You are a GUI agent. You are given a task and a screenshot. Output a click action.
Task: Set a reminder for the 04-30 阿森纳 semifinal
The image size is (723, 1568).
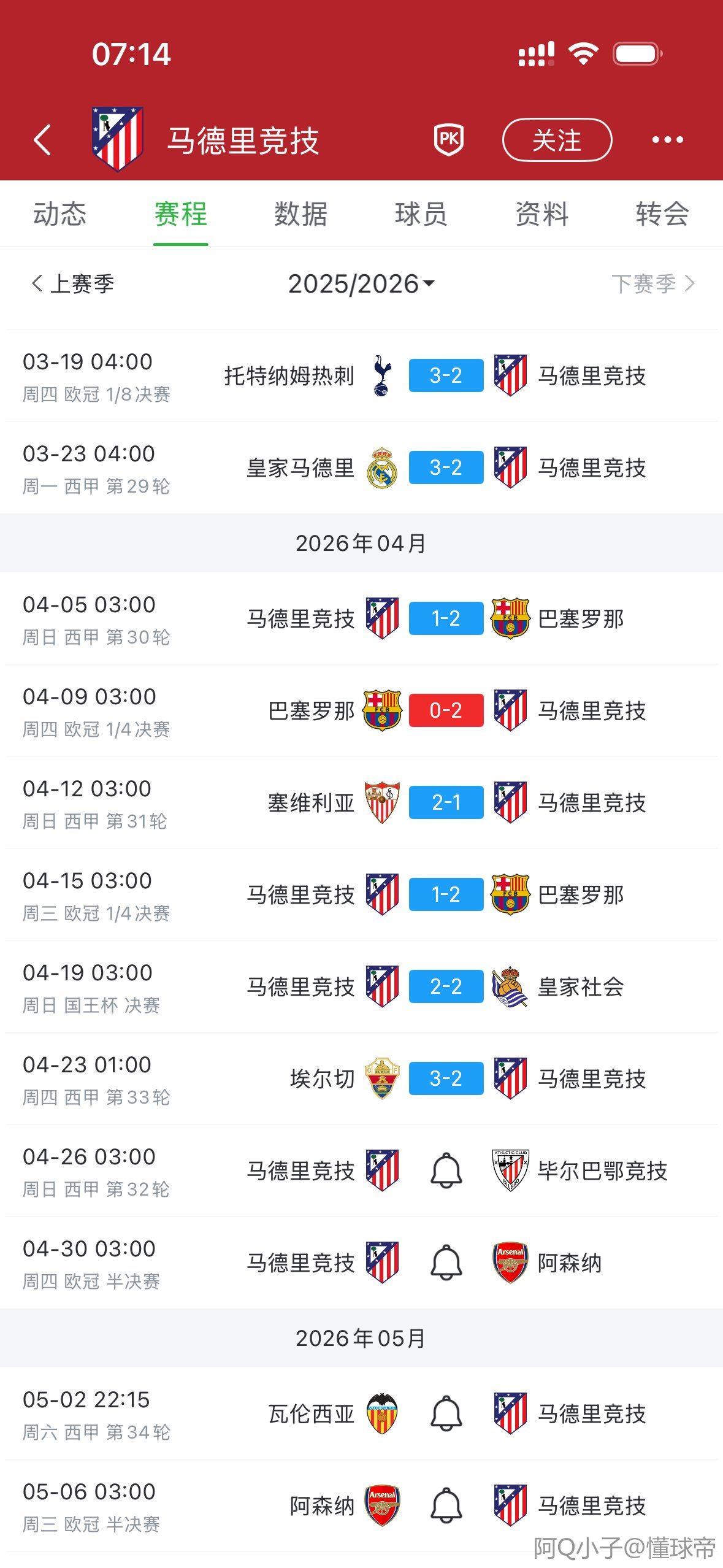click(x=446, y=1262)
